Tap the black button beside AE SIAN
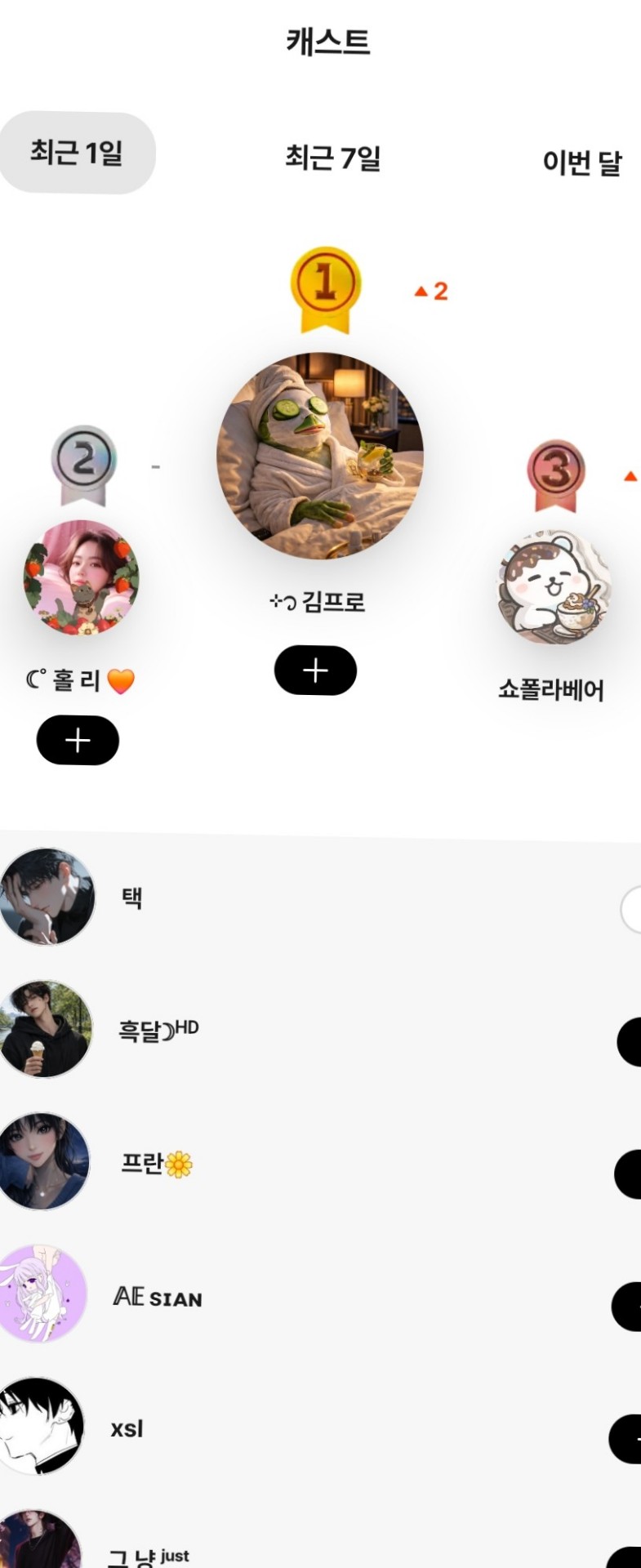 click(626, 1307)
